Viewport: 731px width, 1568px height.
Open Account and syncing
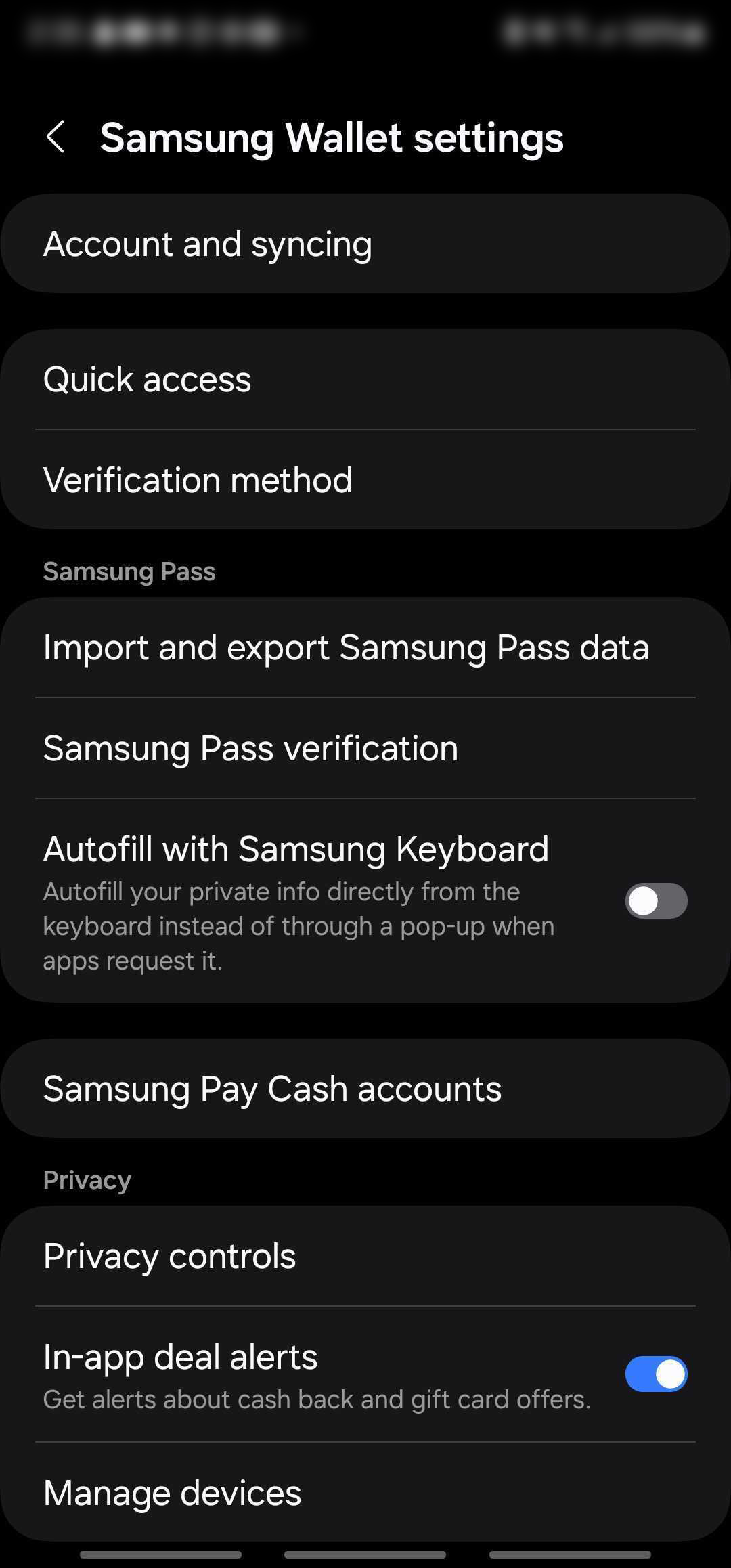(365, 244)
